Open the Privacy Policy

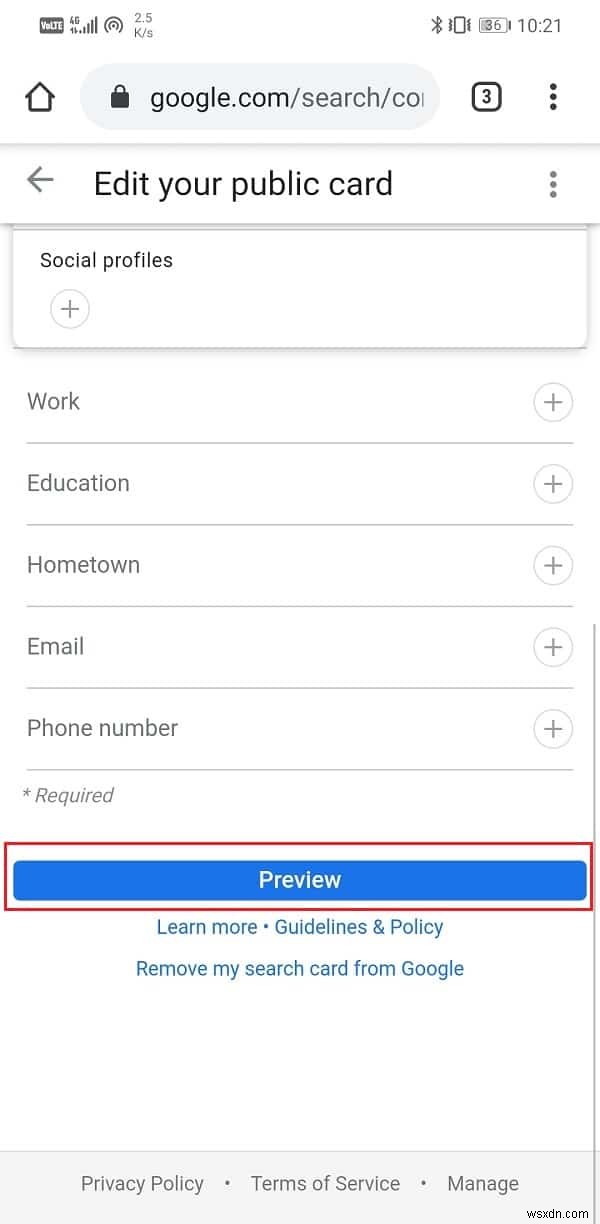pos(142,1183)
